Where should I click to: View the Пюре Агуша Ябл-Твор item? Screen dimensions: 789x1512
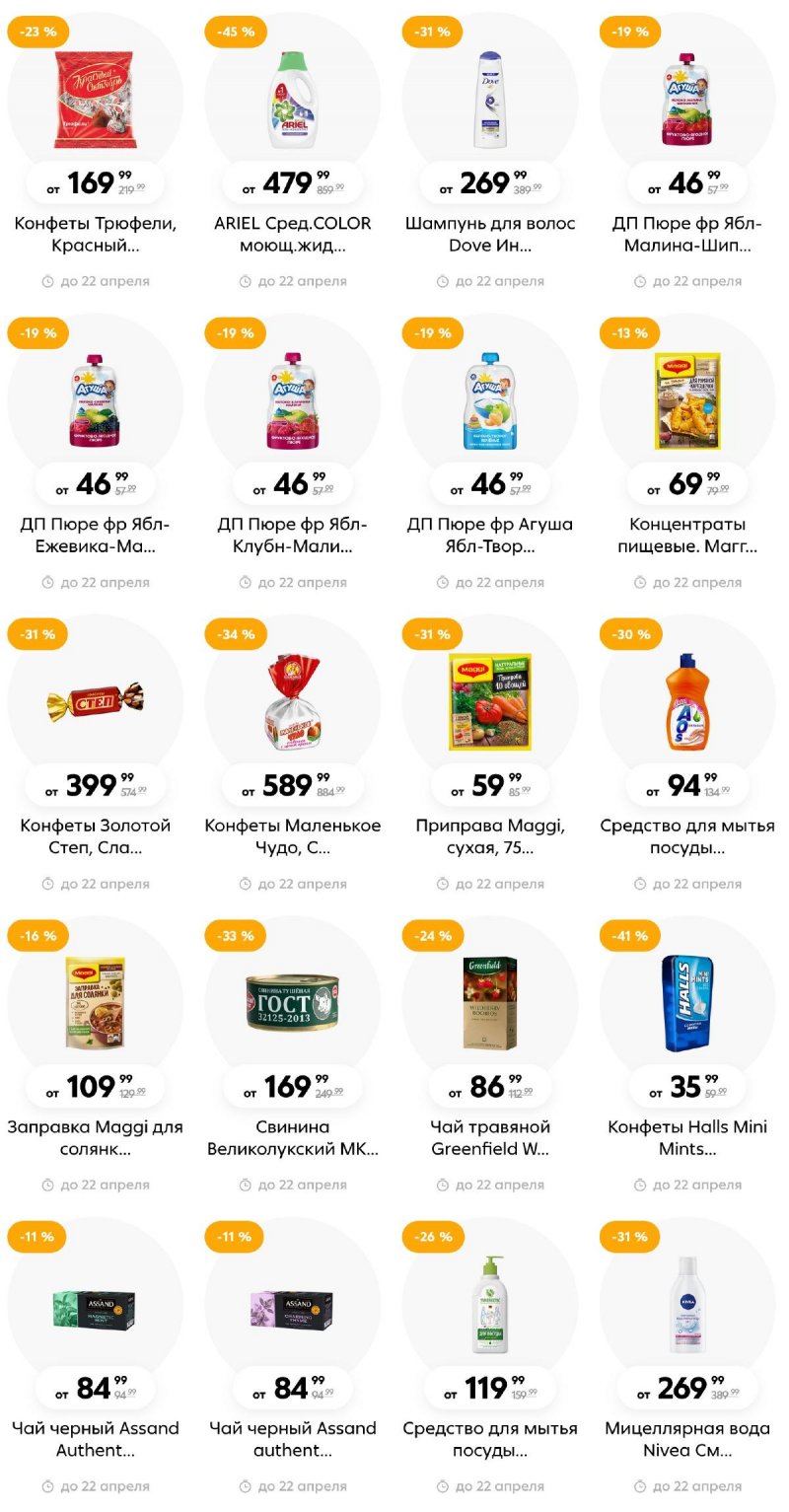(x=490, y=399)
